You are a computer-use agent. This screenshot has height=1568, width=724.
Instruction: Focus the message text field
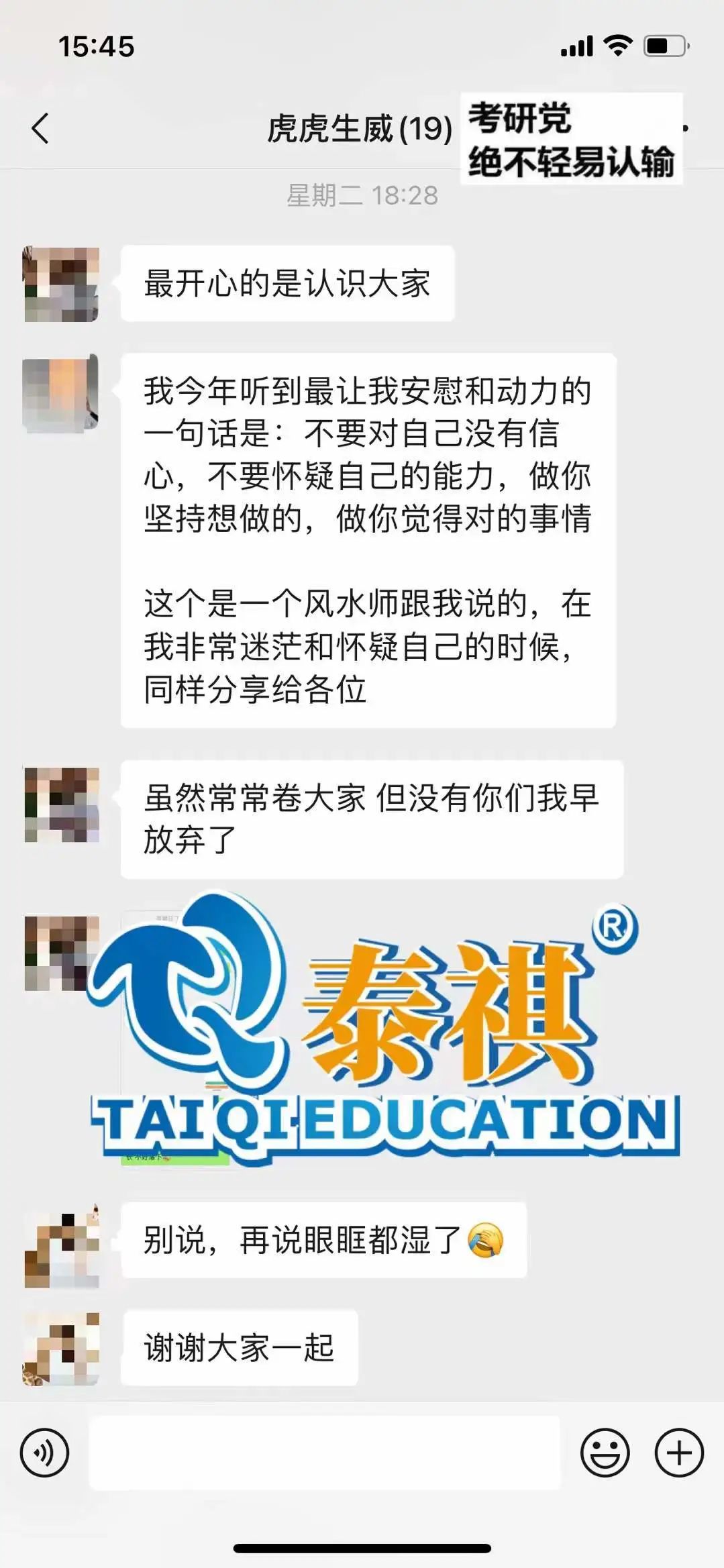(325, 1453)
